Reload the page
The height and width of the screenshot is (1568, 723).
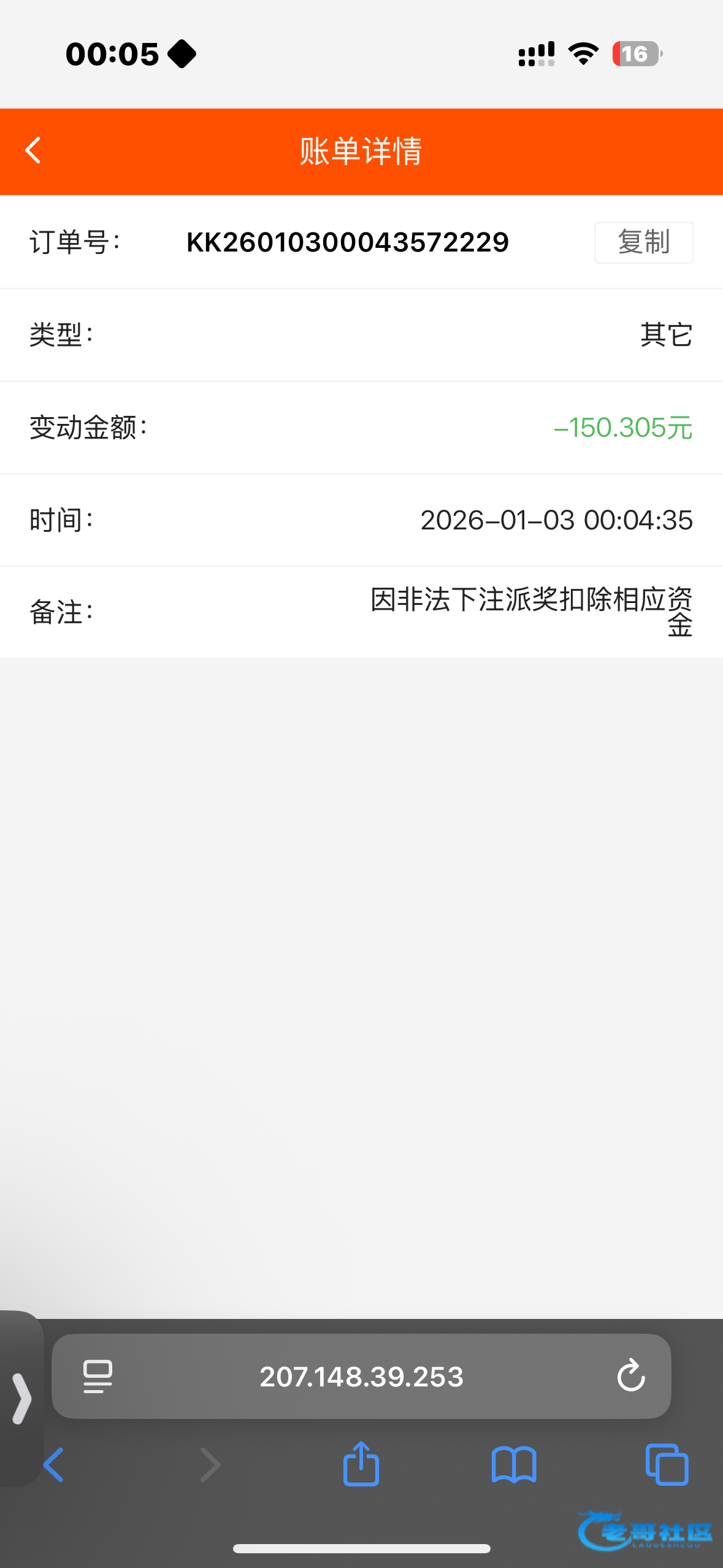coord(631,1375)
